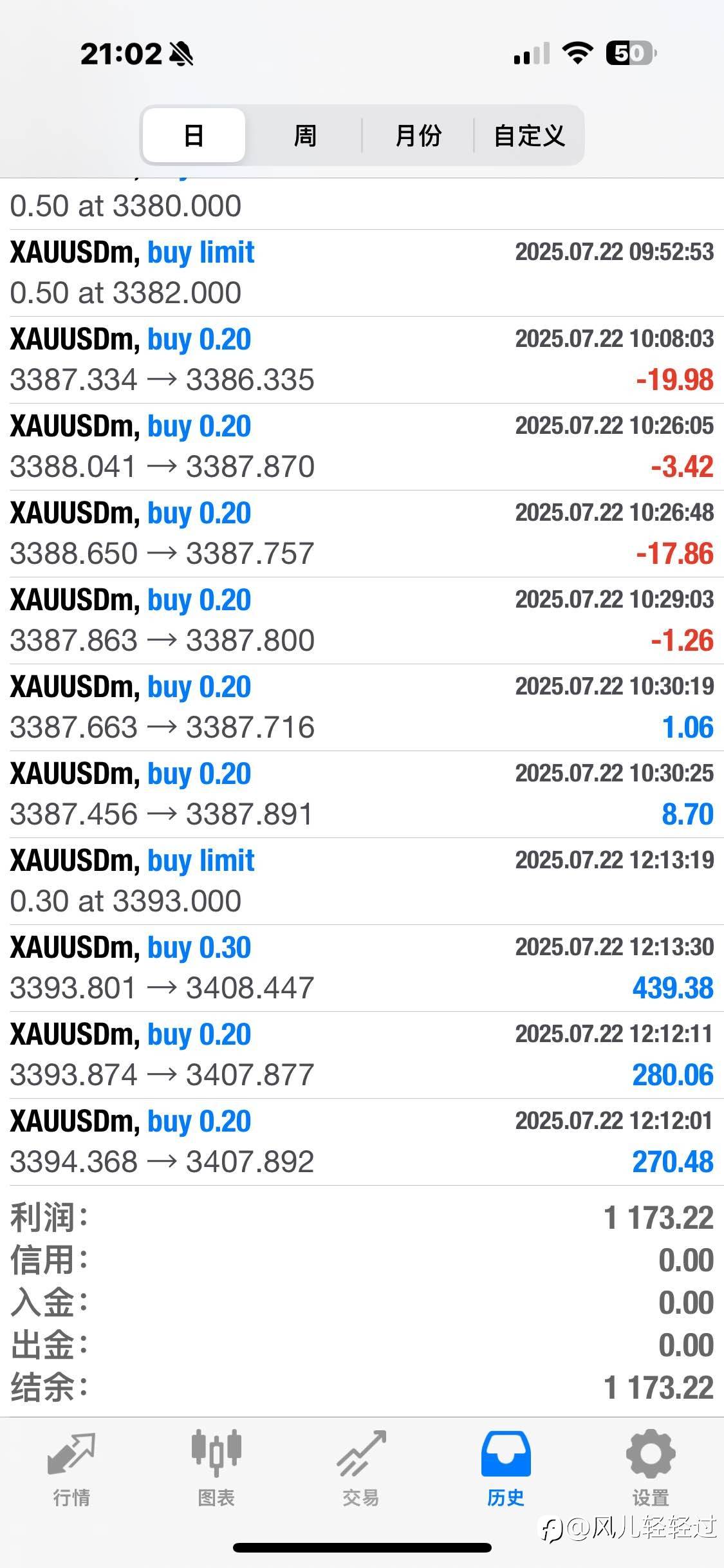View the 0.30 lot trade earning 439.38
The width and height of the screenshot is (724, 1568).
[362, 968]
